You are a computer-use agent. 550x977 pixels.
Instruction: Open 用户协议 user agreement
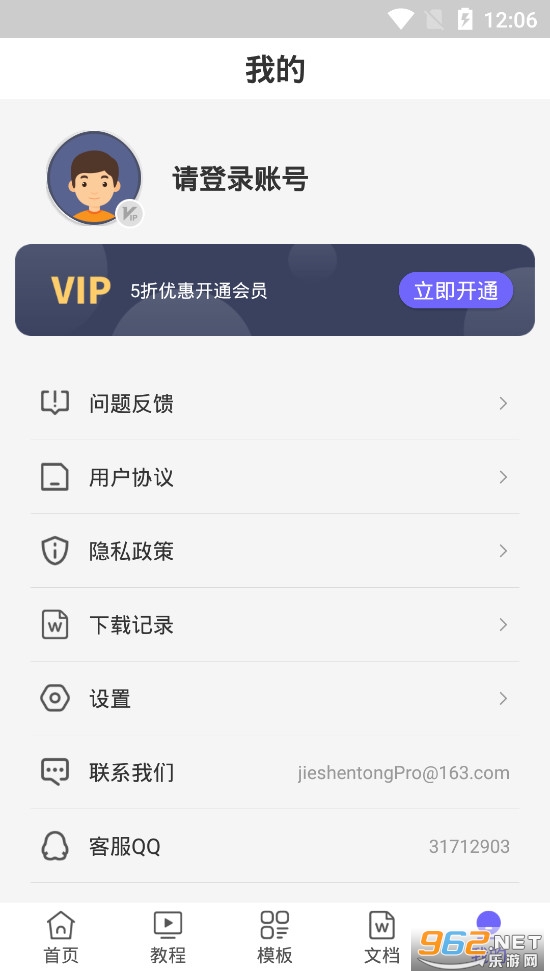(x=275, y=477)
